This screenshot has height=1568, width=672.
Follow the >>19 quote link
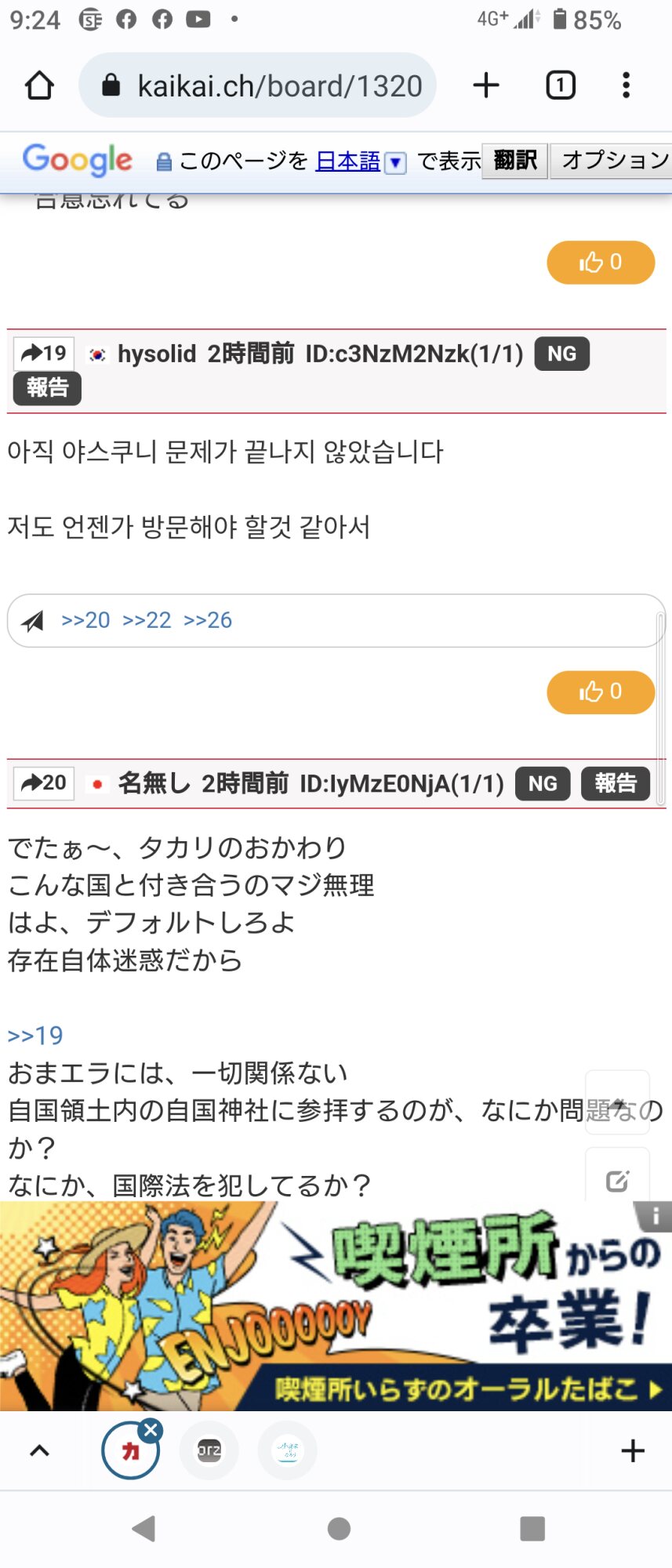tap(35, 1036)
